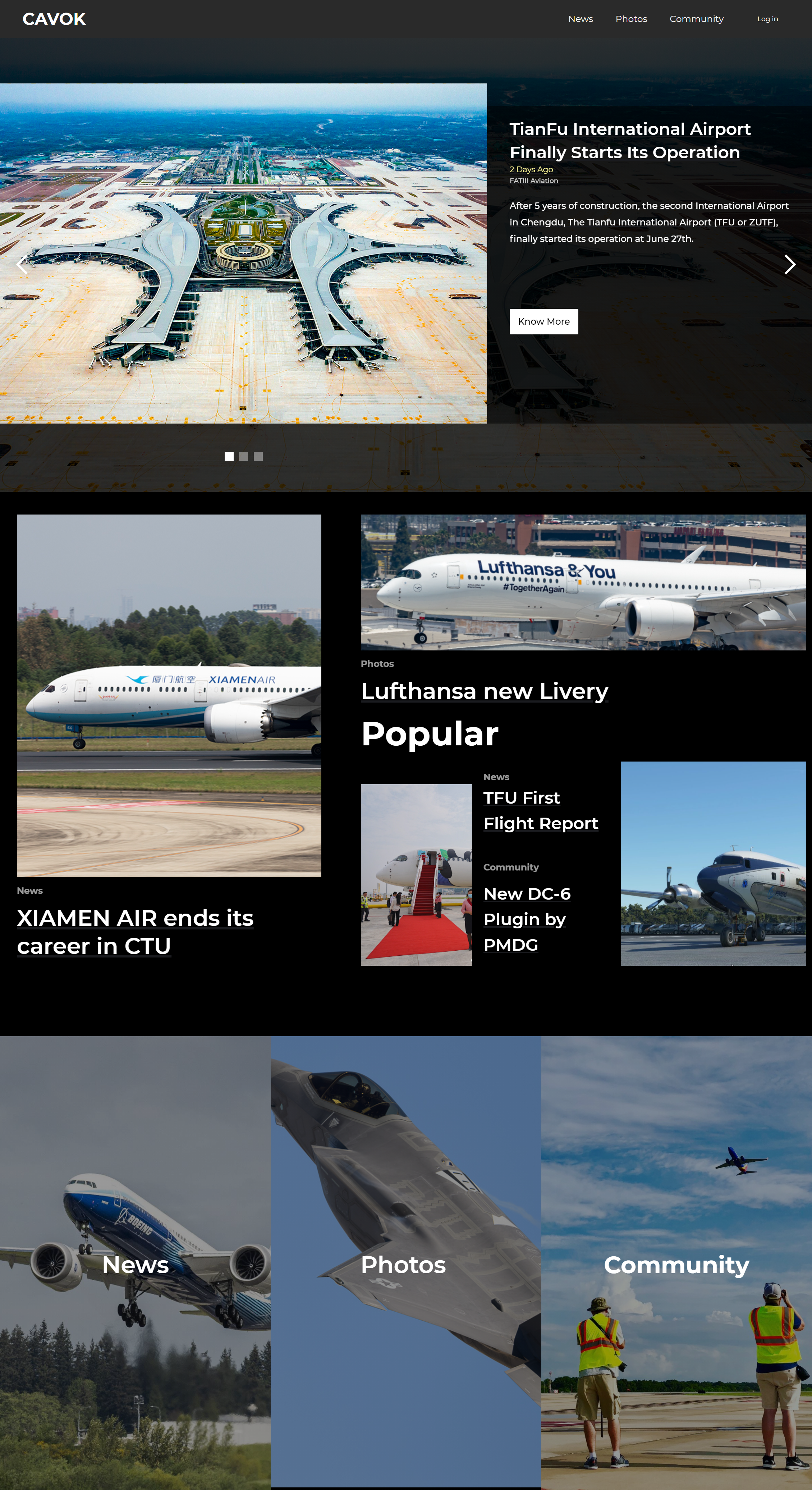This screenshot has height=1490, width=812.
Task: Open the News section tile with Boeing plane
Action: pos(135,1264)
